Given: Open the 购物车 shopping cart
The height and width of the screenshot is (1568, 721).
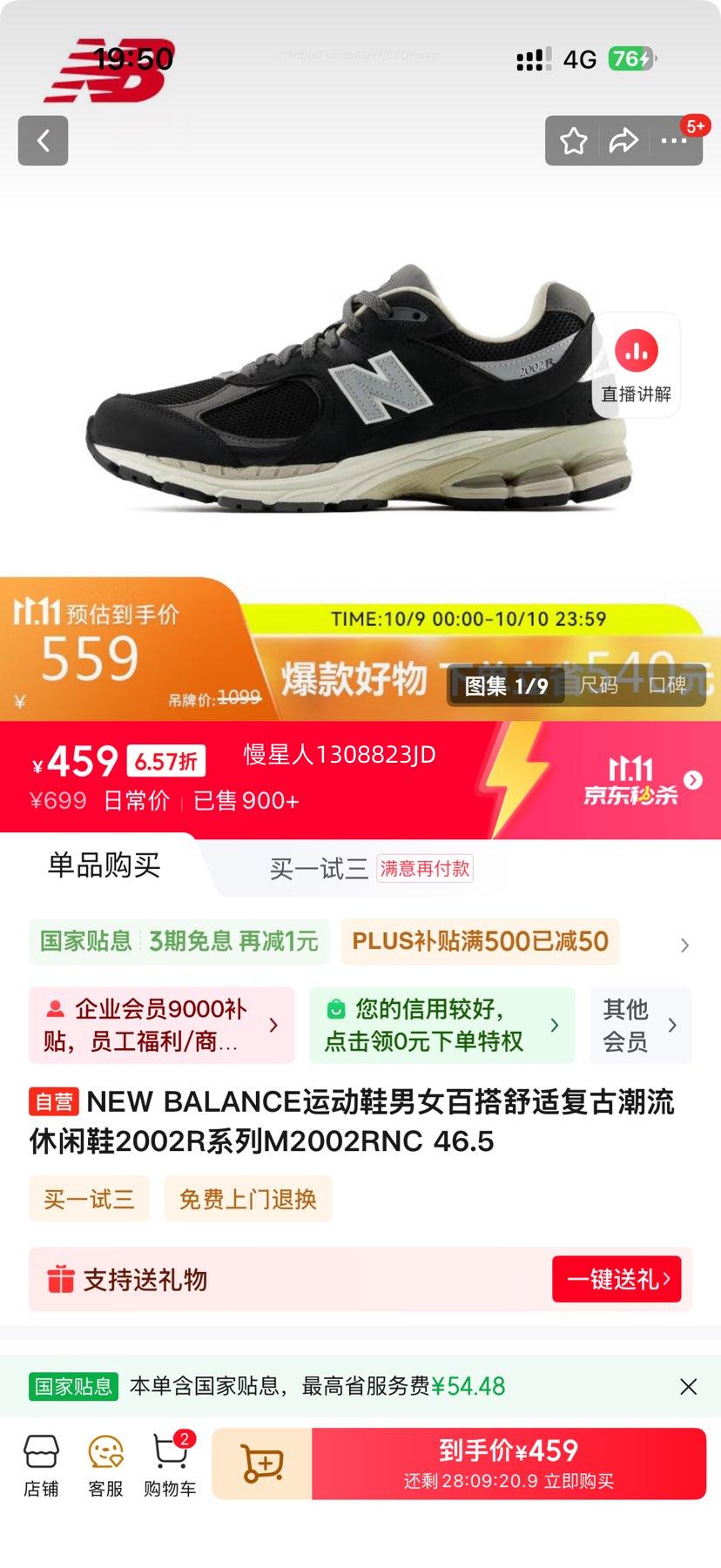Looking at the screenshot, I should point(170,1466).
